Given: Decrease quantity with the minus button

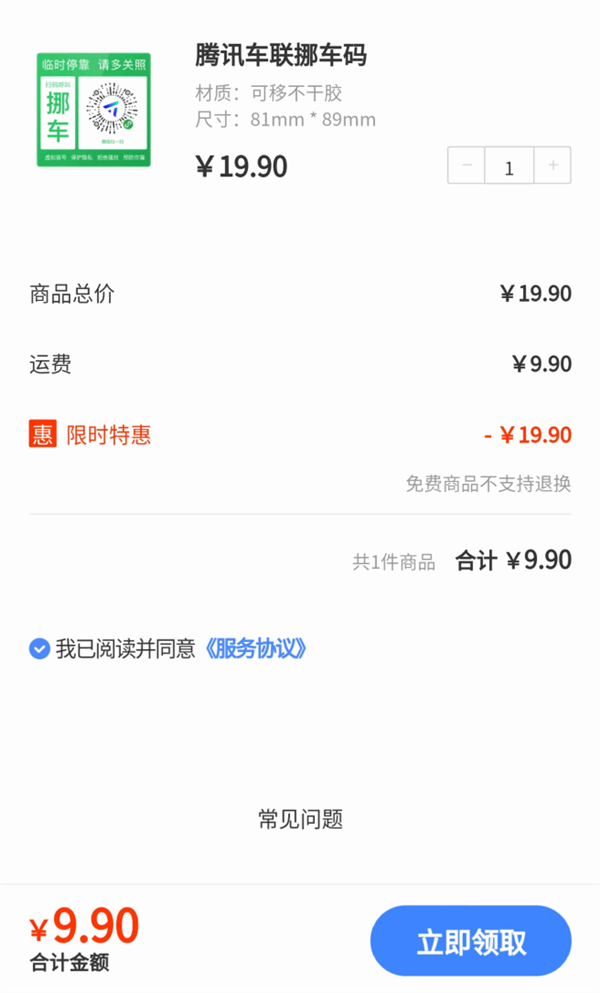Looking at the screenshot, I should tap(466, 166).
